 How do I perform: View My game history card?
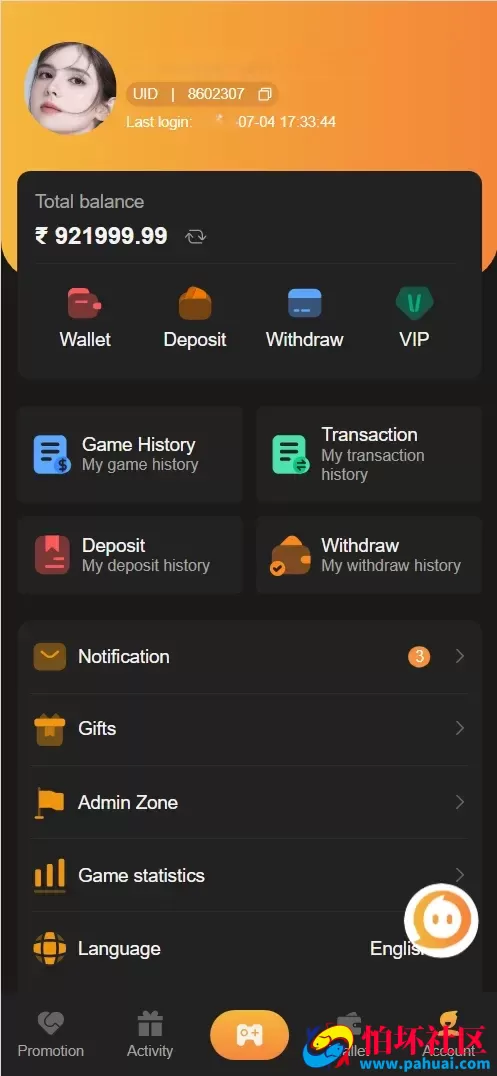[130, 454]
